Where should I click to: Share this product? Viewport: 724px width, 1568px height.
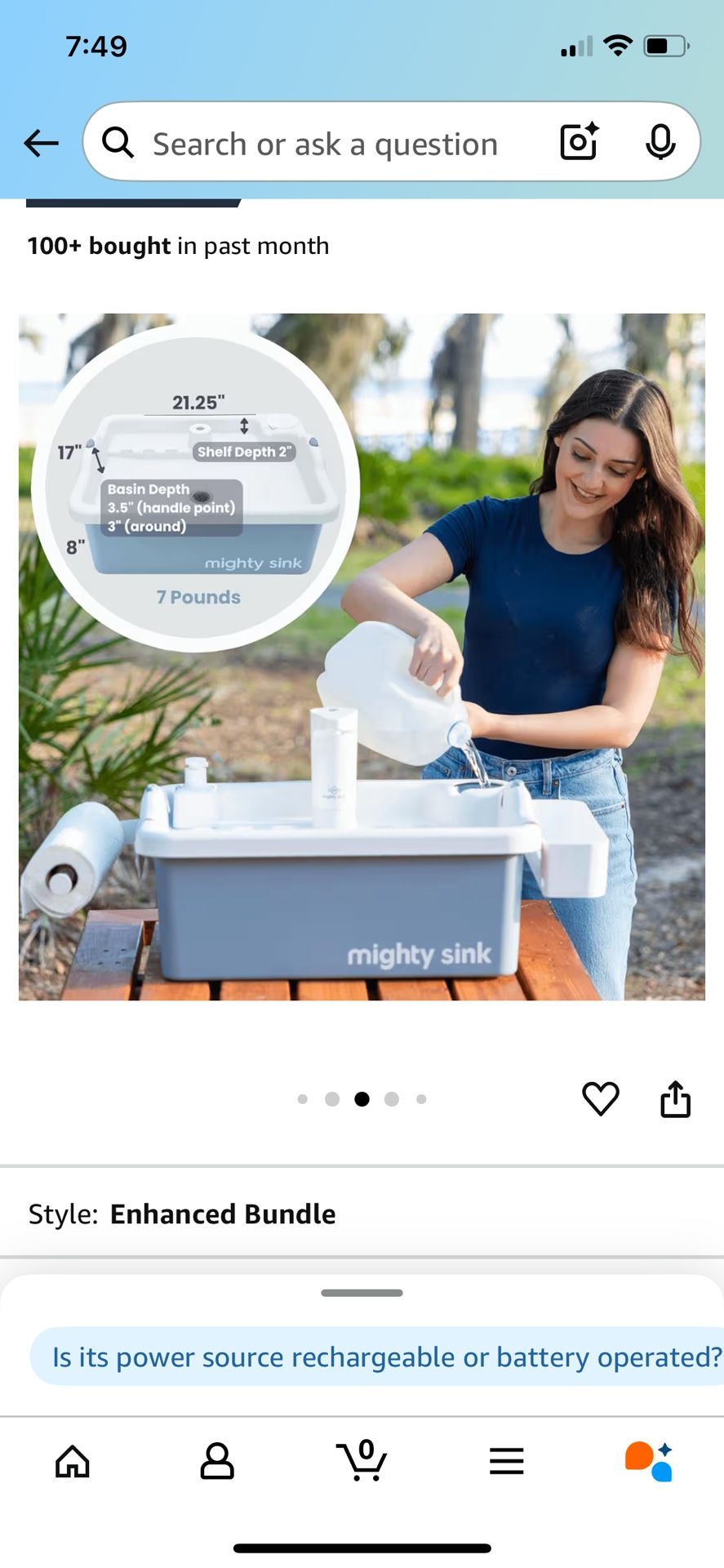point(675,1098)
